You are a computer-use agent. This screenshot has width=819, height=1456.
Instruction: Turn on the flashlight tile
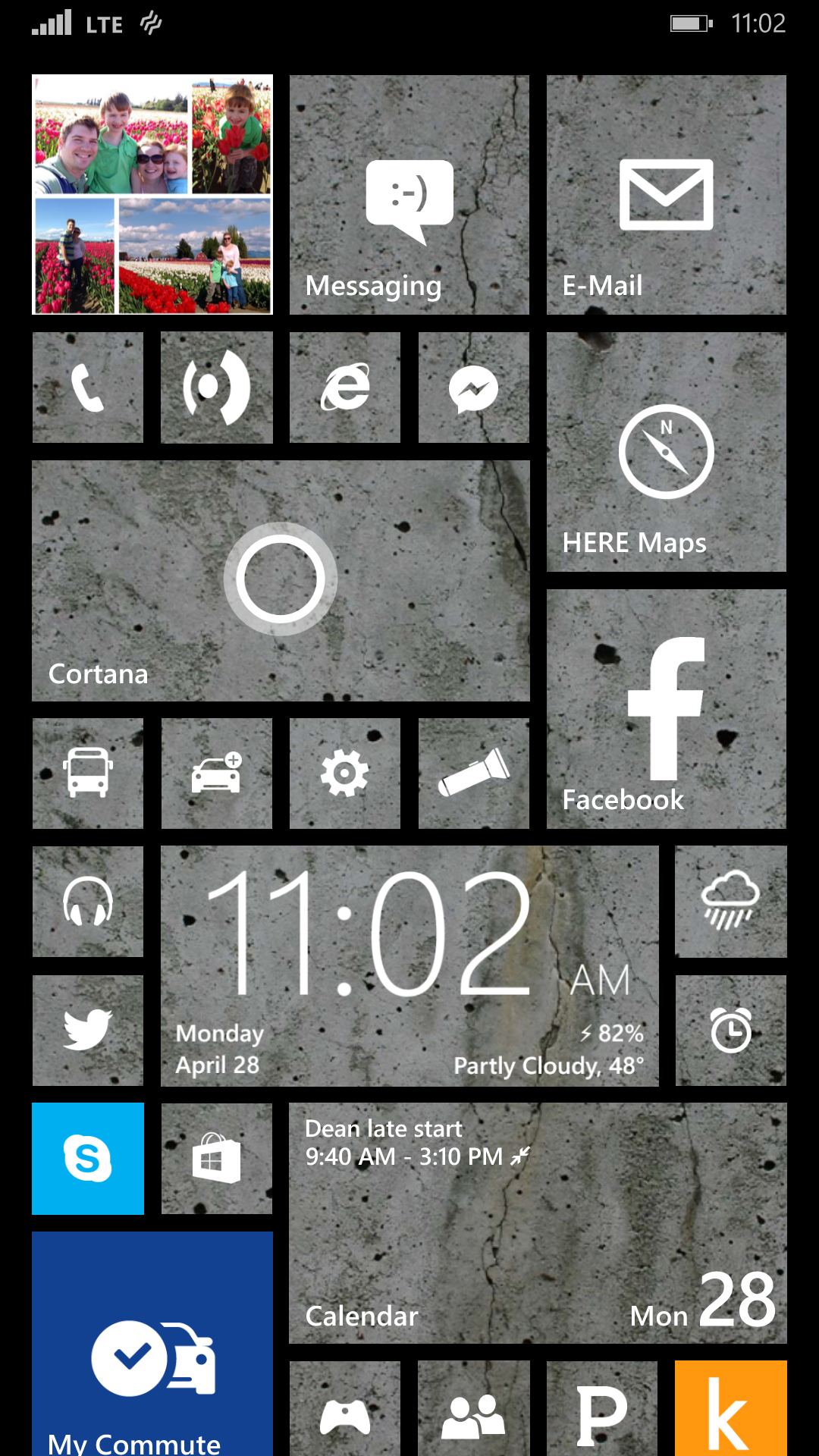tap(473, 773)
